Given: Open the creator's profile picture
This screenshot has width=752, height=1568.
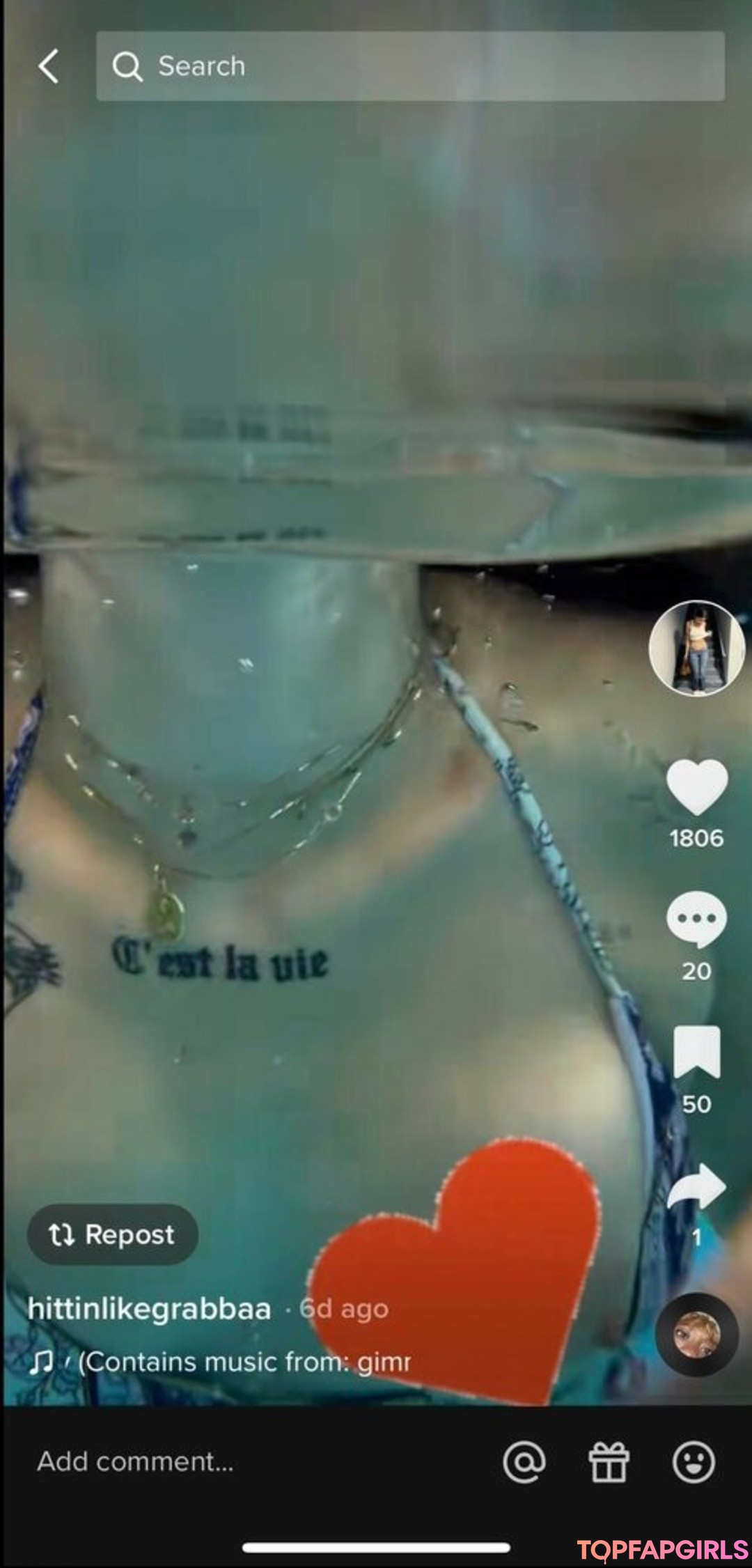Looking at the screenshot, I should coord(696,649).
